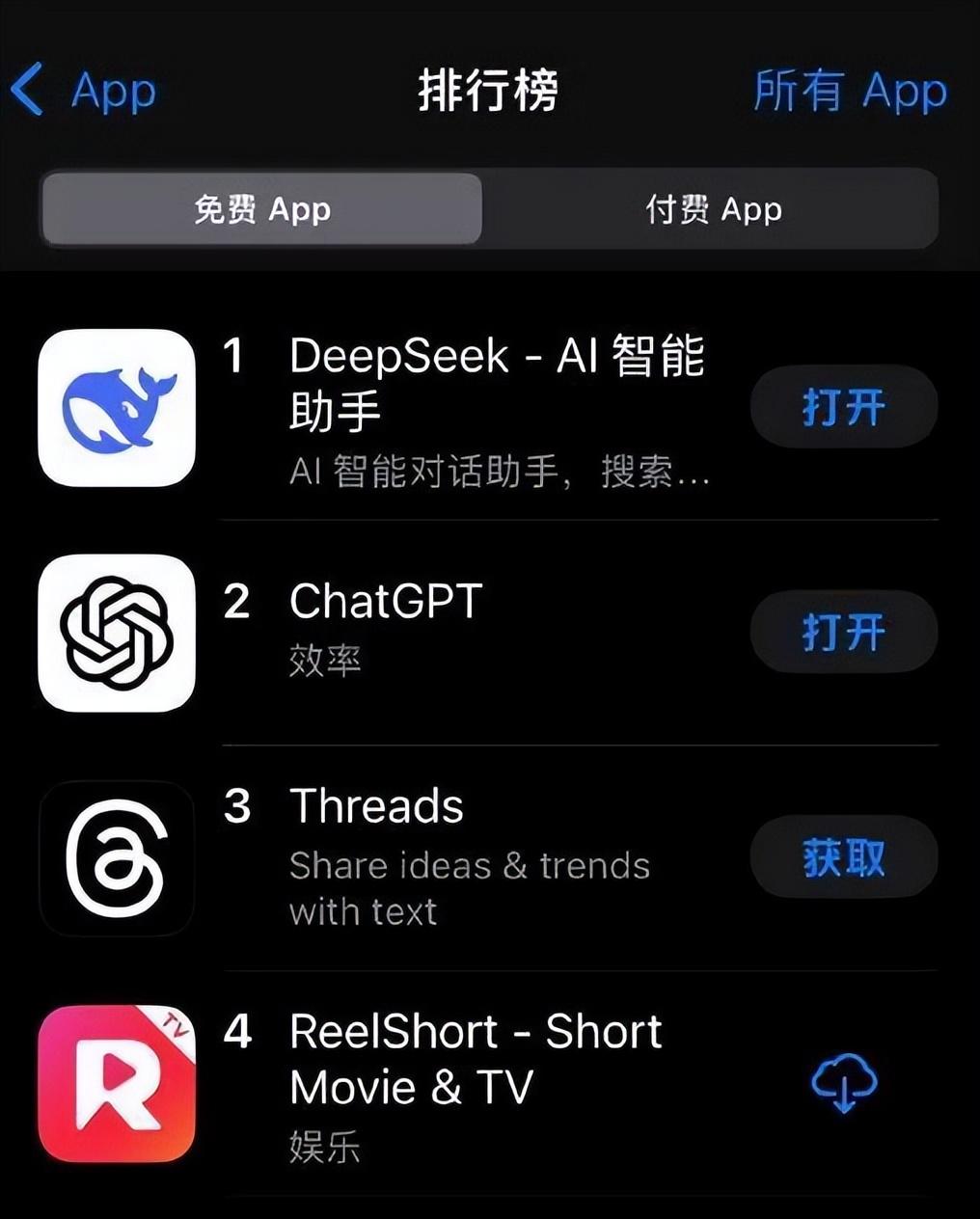The height and width of the screenshot is (1219, 980).
Task: Open the 所有 App filter
Action: pos(849,91)
